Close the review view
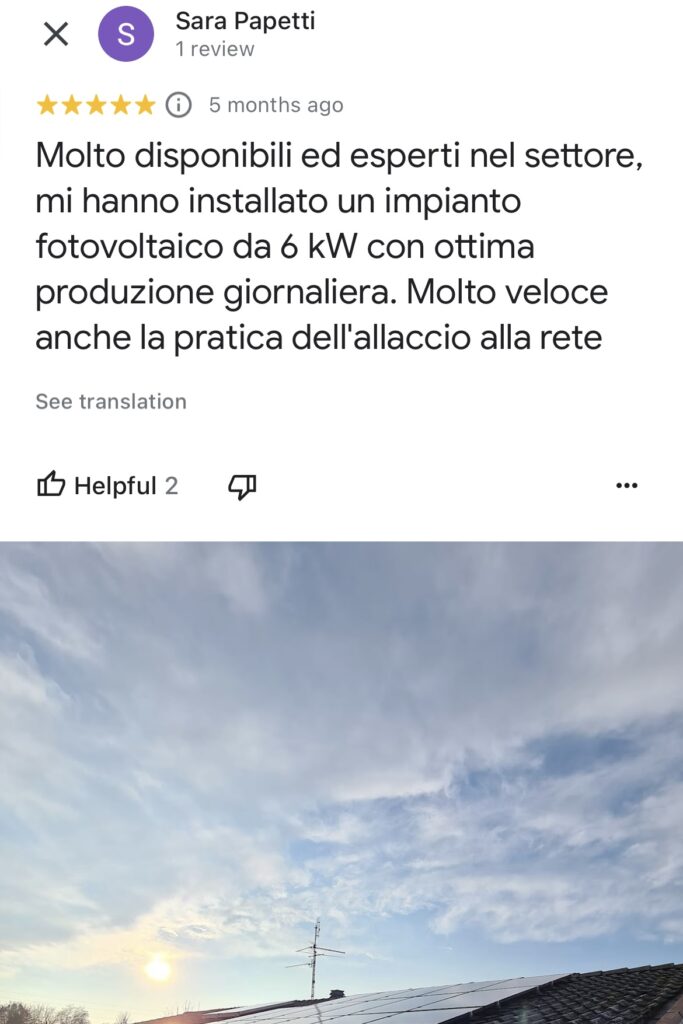The width and height of the screenshot is (683, 1024). pos(56,34)
